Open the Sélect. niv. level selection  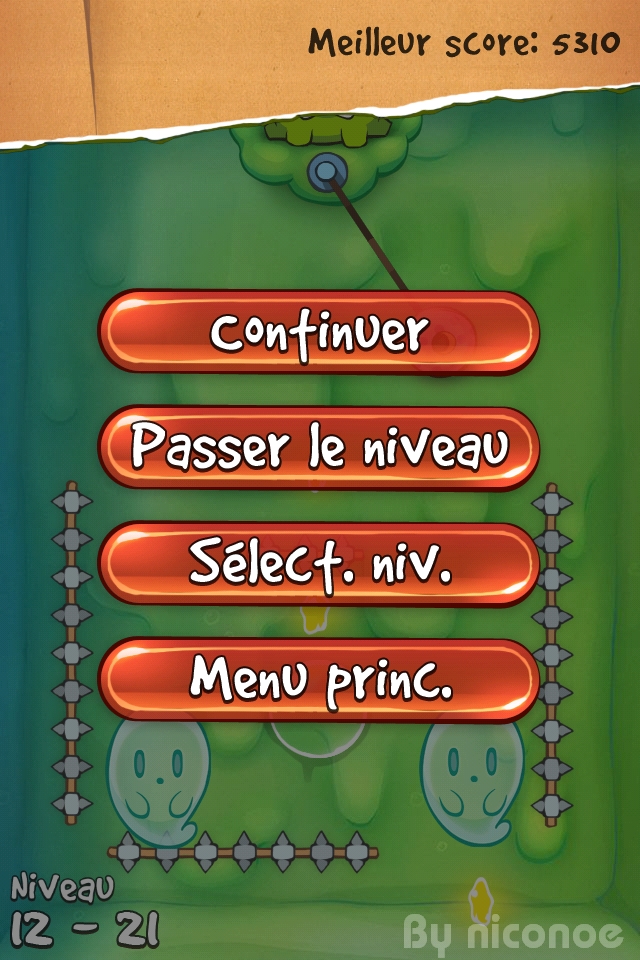[319, 564]
